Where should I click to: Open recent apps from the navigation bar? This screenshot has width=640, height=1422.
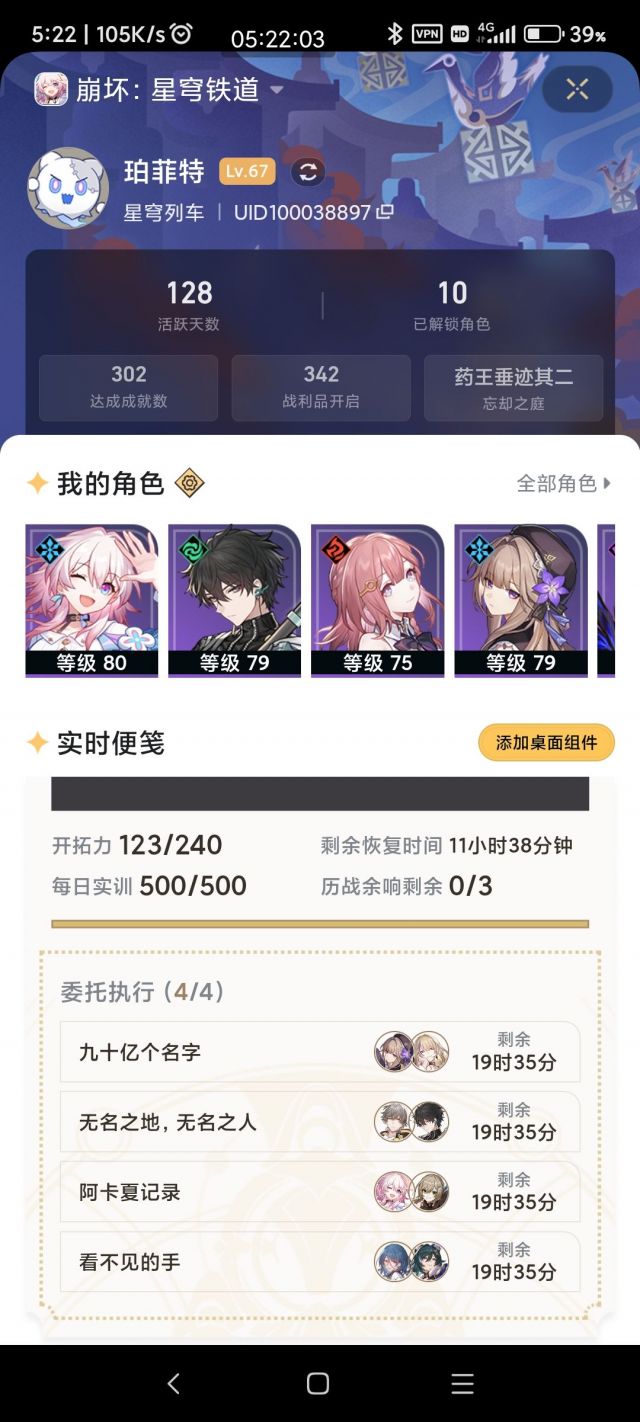tap(462, 1383)
